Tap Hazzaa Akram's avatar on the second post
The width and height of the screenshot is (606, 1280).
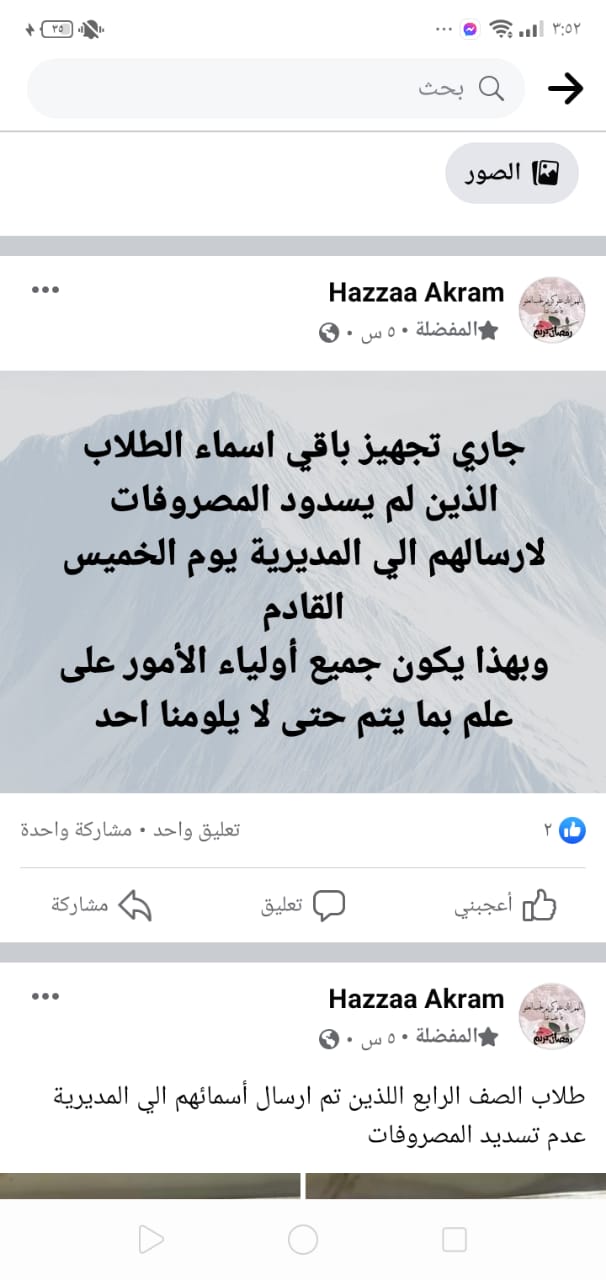click(x=552, y=1016)
